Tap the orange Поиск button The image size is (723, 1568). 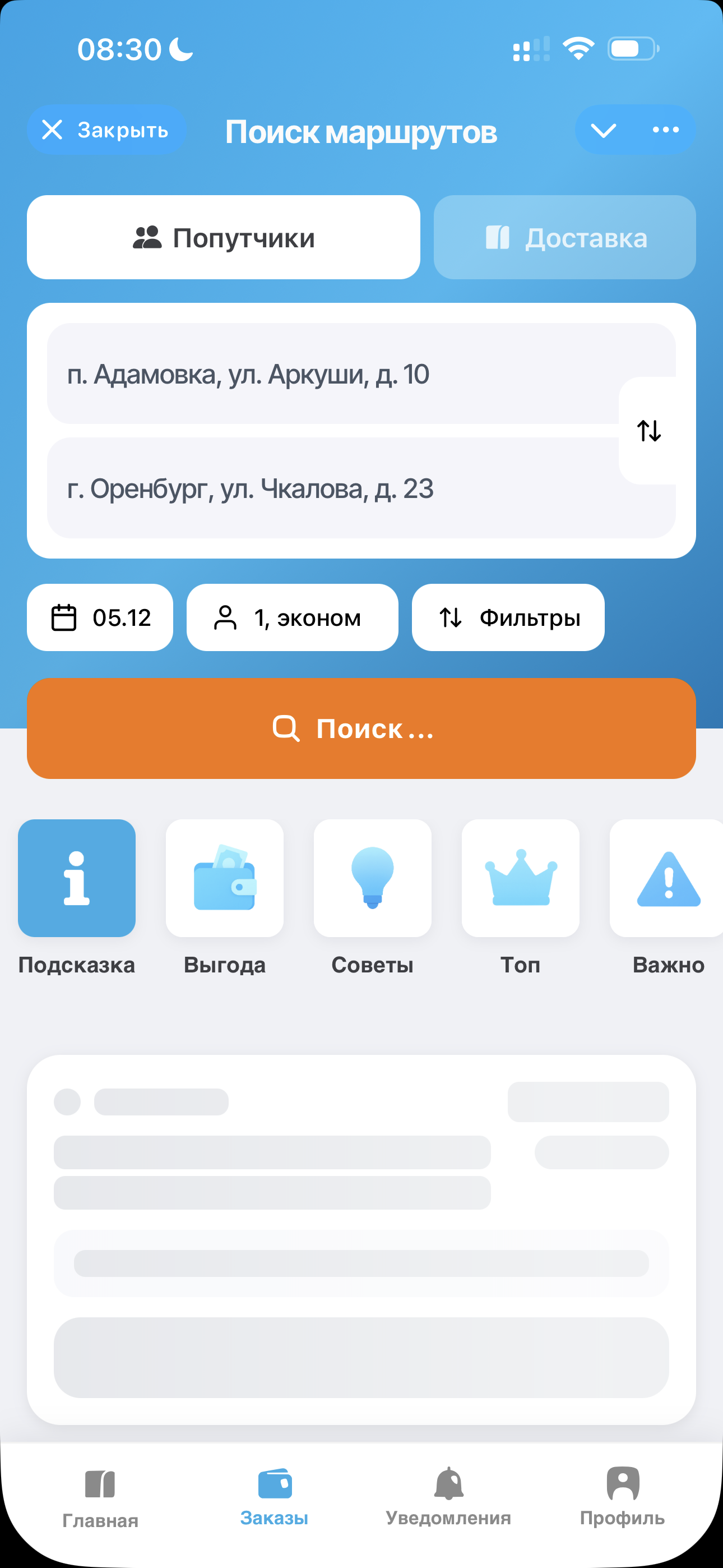coord(361,728)
